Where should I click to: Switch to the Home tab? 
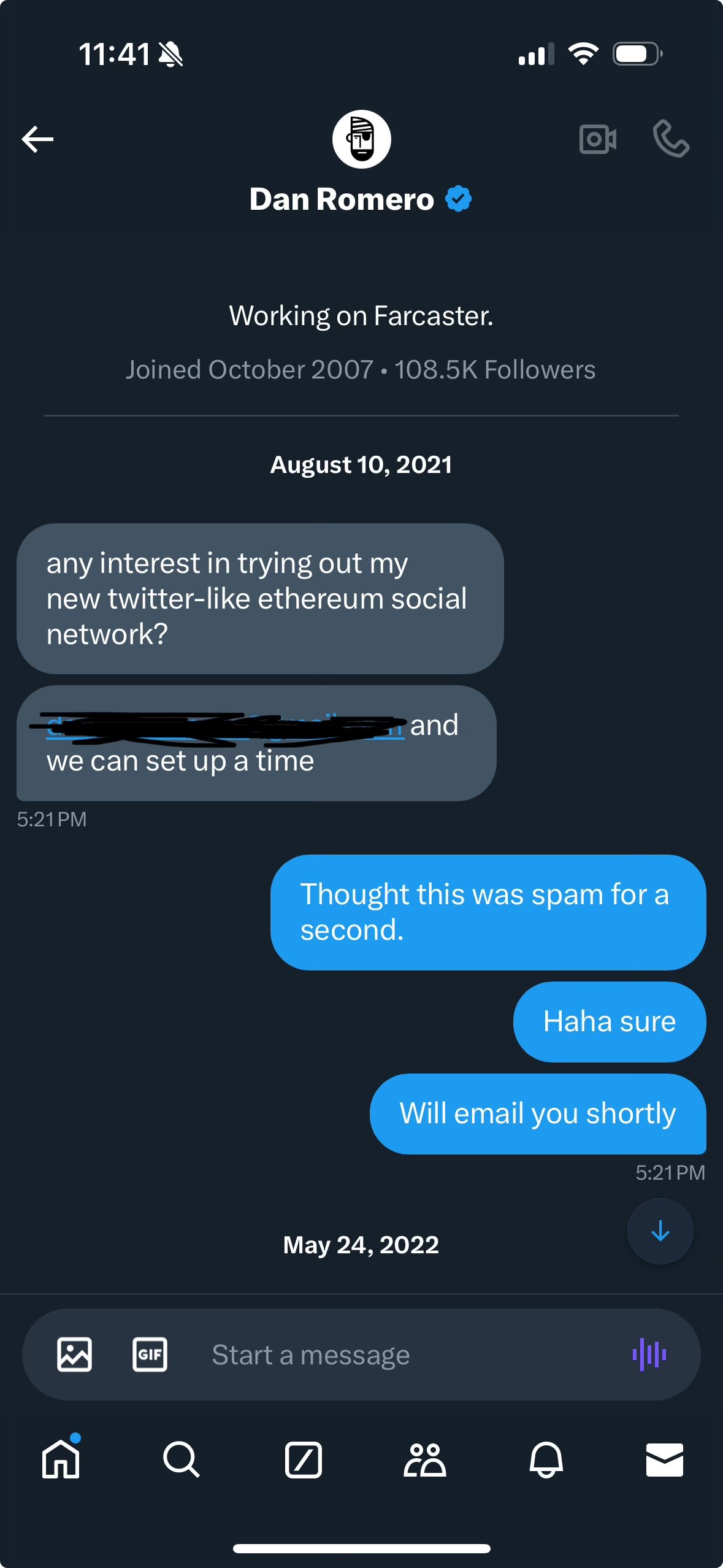pos(61,1459)
